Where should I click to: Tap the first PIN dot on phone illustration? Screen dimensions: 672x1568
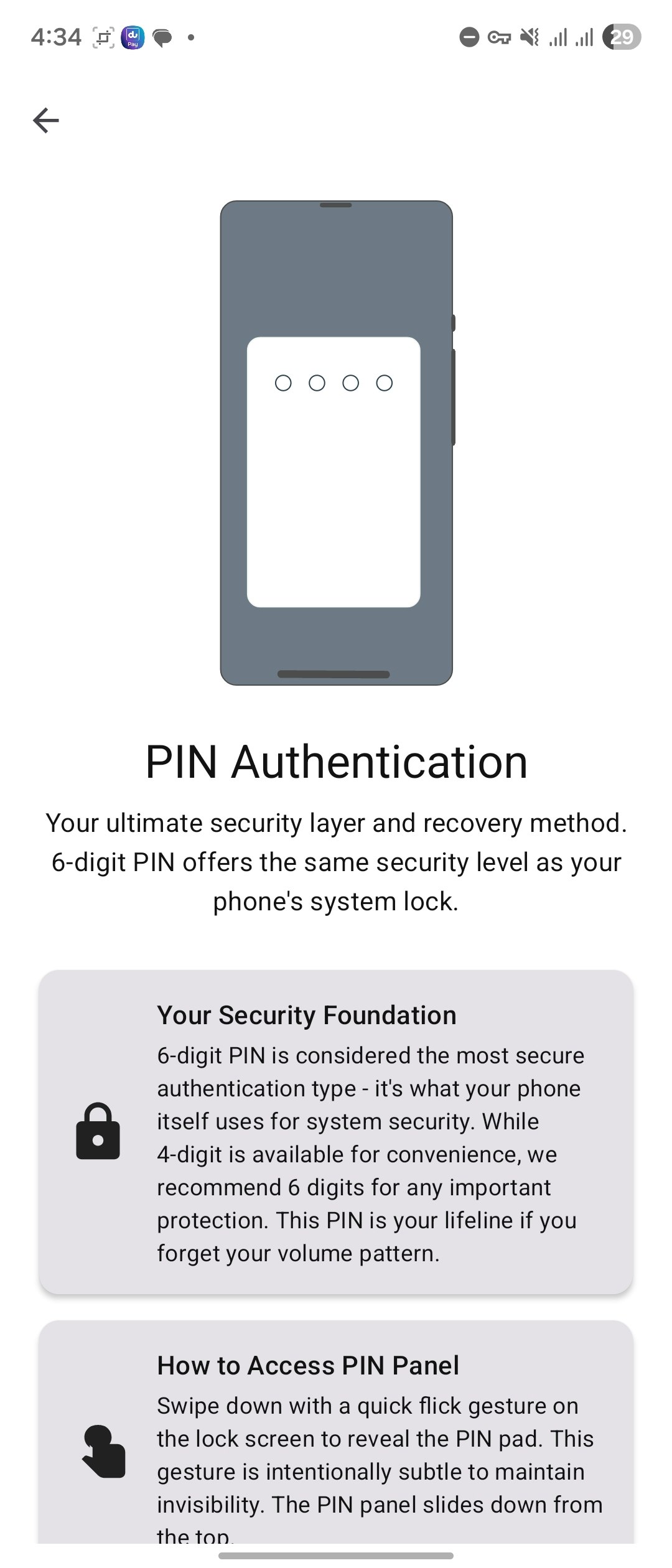tap(284, 383)
